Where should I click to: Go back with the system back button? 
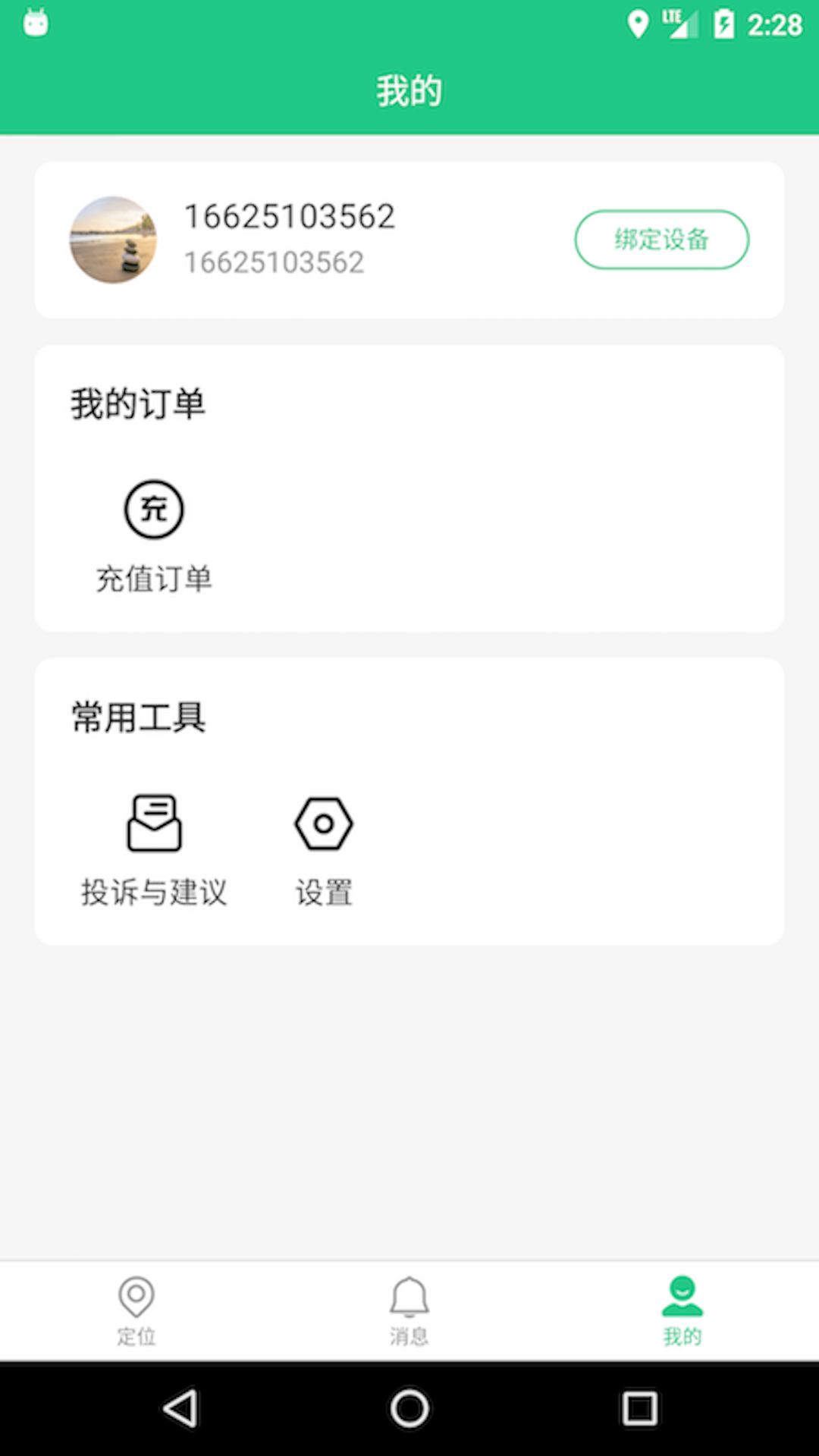[x=180, y=1408]
